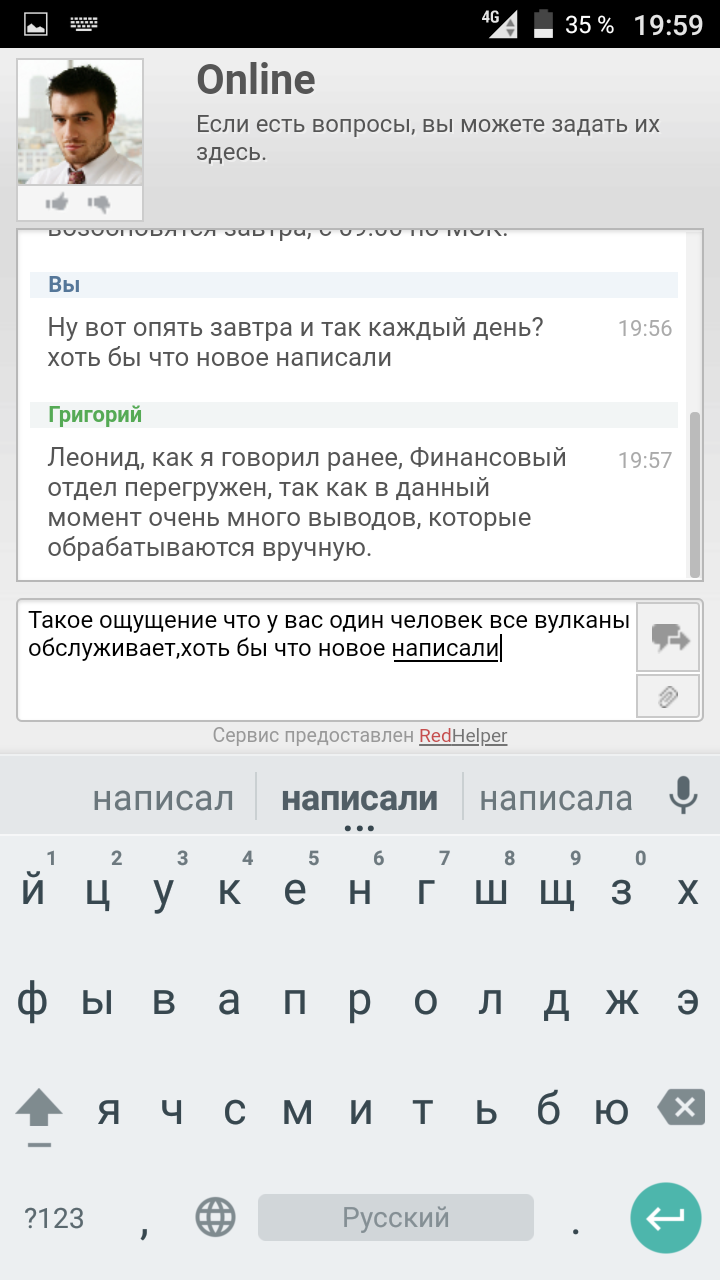This screenshot has width=720, height=1280.
Task: Open the RedHelper link
Action: (463, 736)
